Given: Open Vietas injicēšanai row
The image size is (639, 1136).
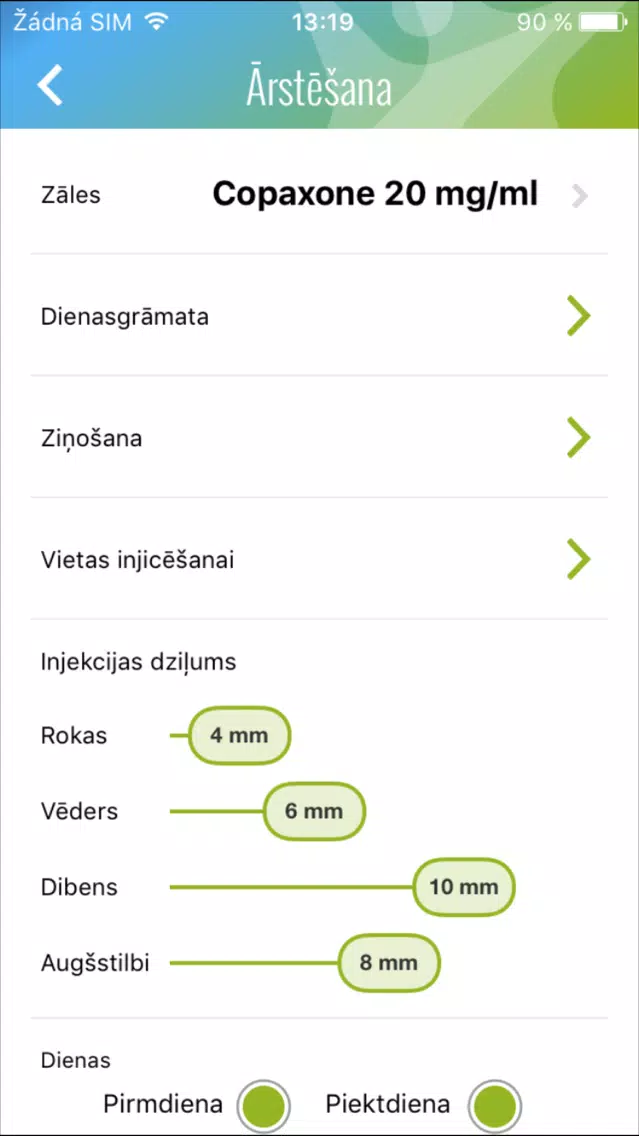Looking at the screenshot, I should click(x=318, y=560).
